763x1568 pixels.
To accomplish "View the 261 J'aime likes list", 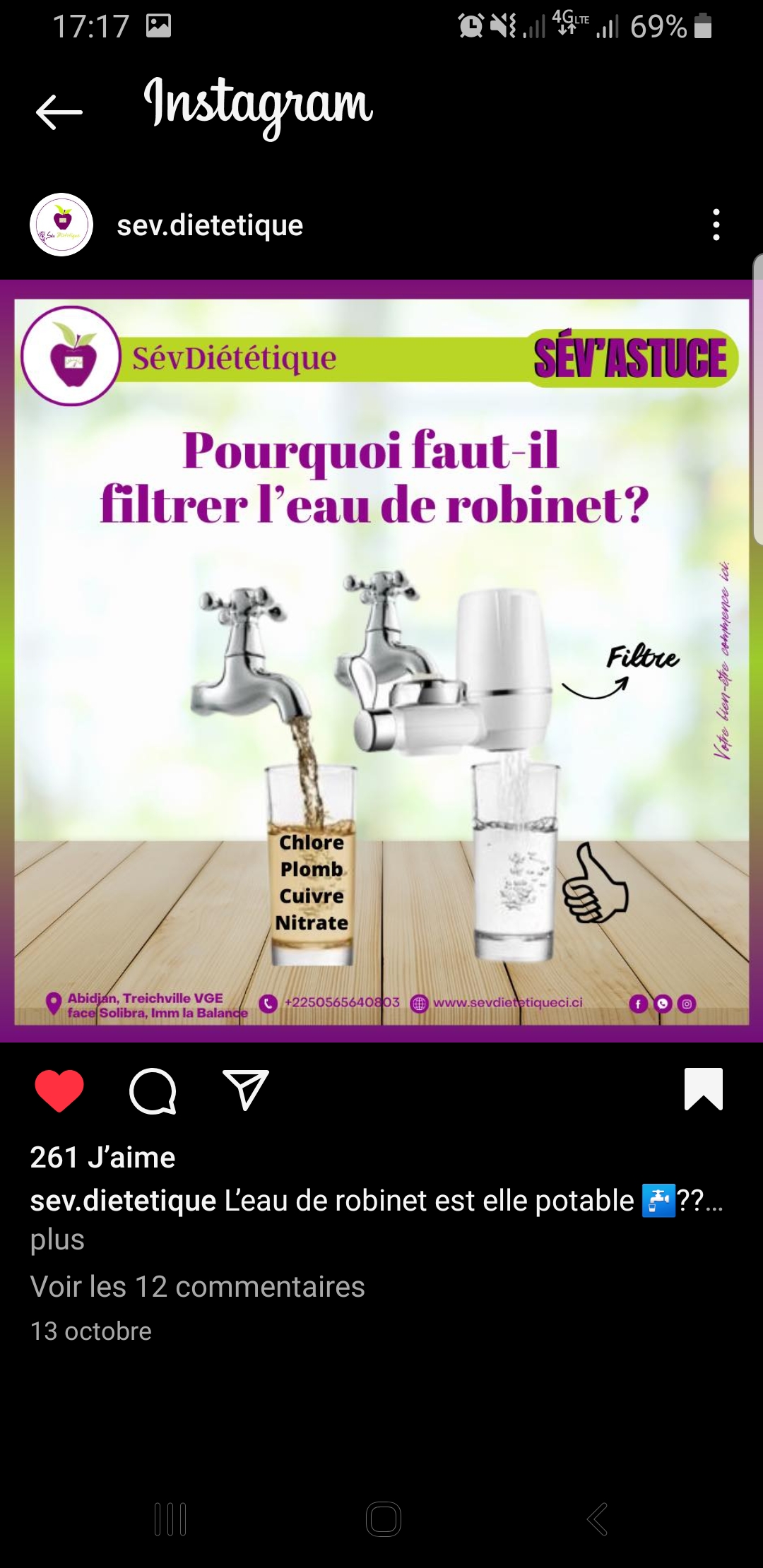I will point(102,1157).
